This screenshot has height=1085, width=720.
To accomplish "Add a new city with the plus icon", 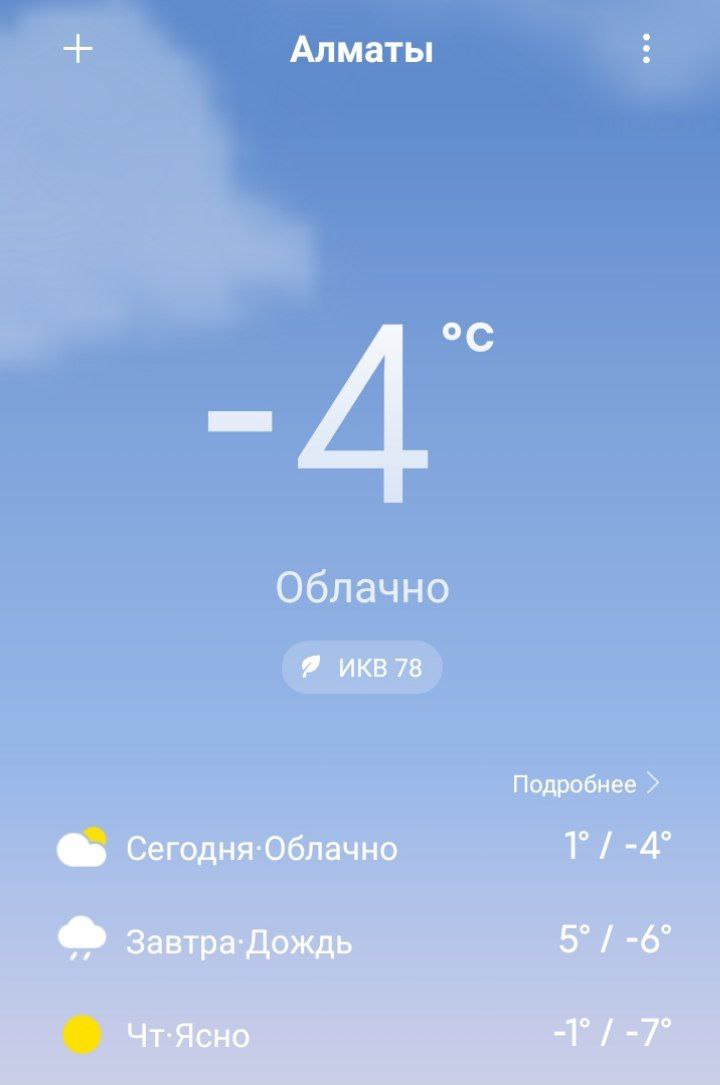I will tap(78, 49).
